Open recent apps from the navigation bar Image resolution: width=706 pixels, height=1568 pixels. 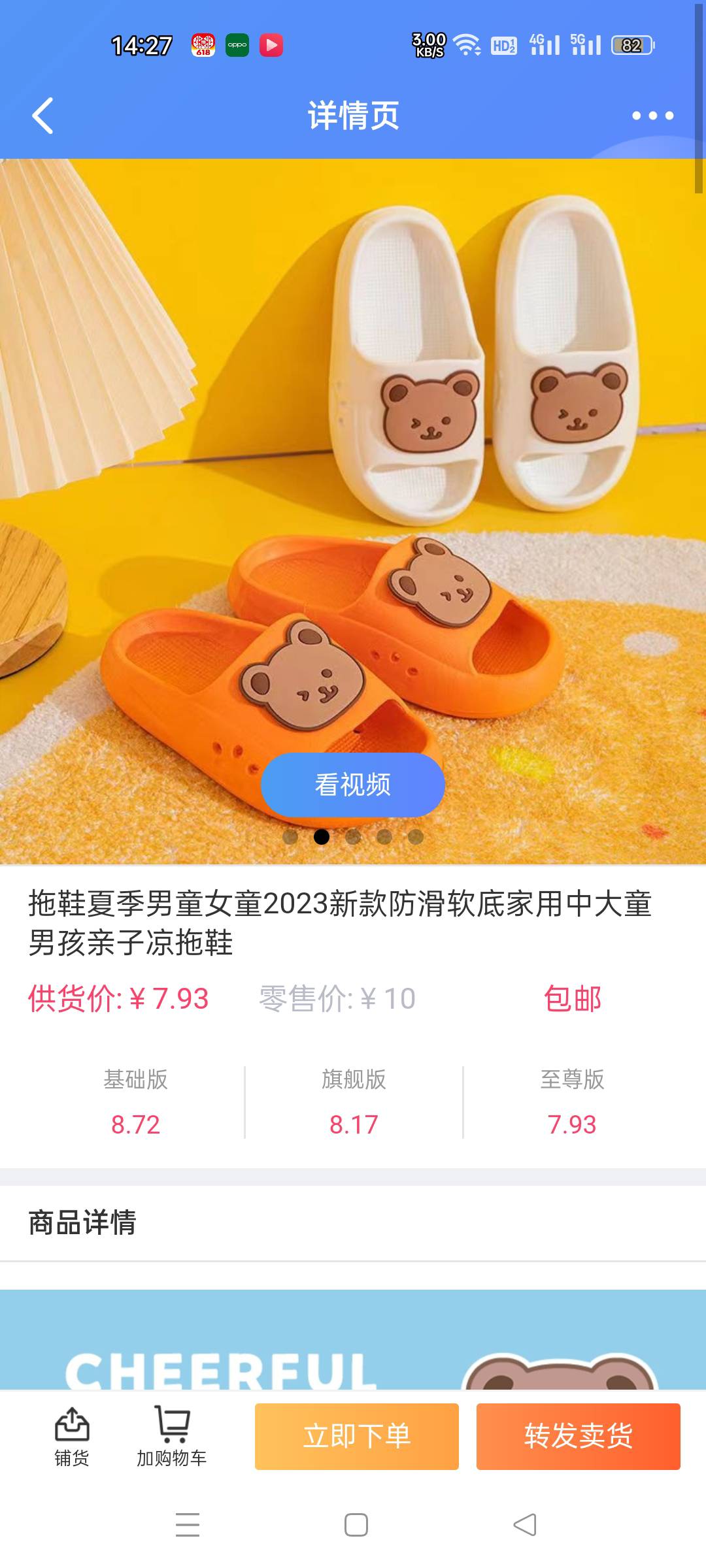pos(188,1524)
